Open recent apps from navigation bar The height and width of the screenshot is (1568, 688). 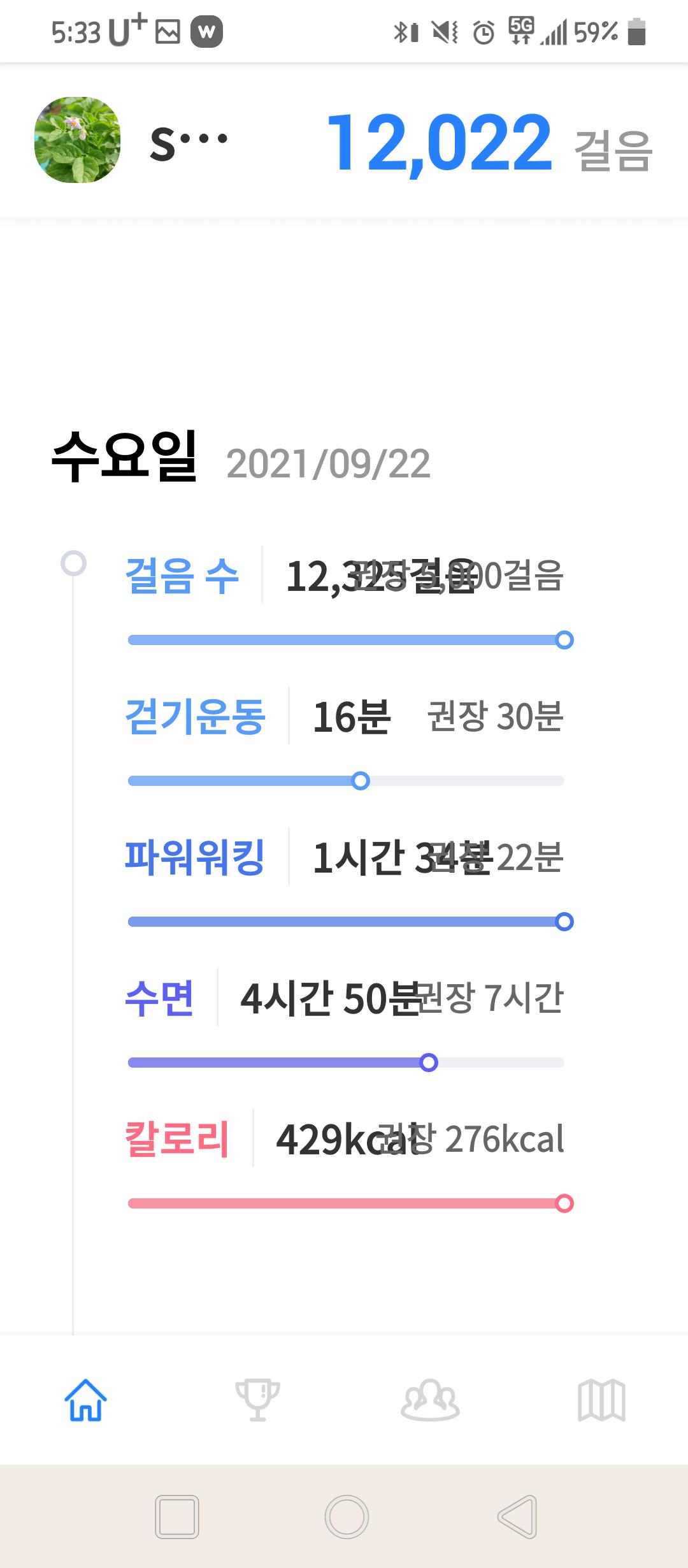click(177, 1517)
